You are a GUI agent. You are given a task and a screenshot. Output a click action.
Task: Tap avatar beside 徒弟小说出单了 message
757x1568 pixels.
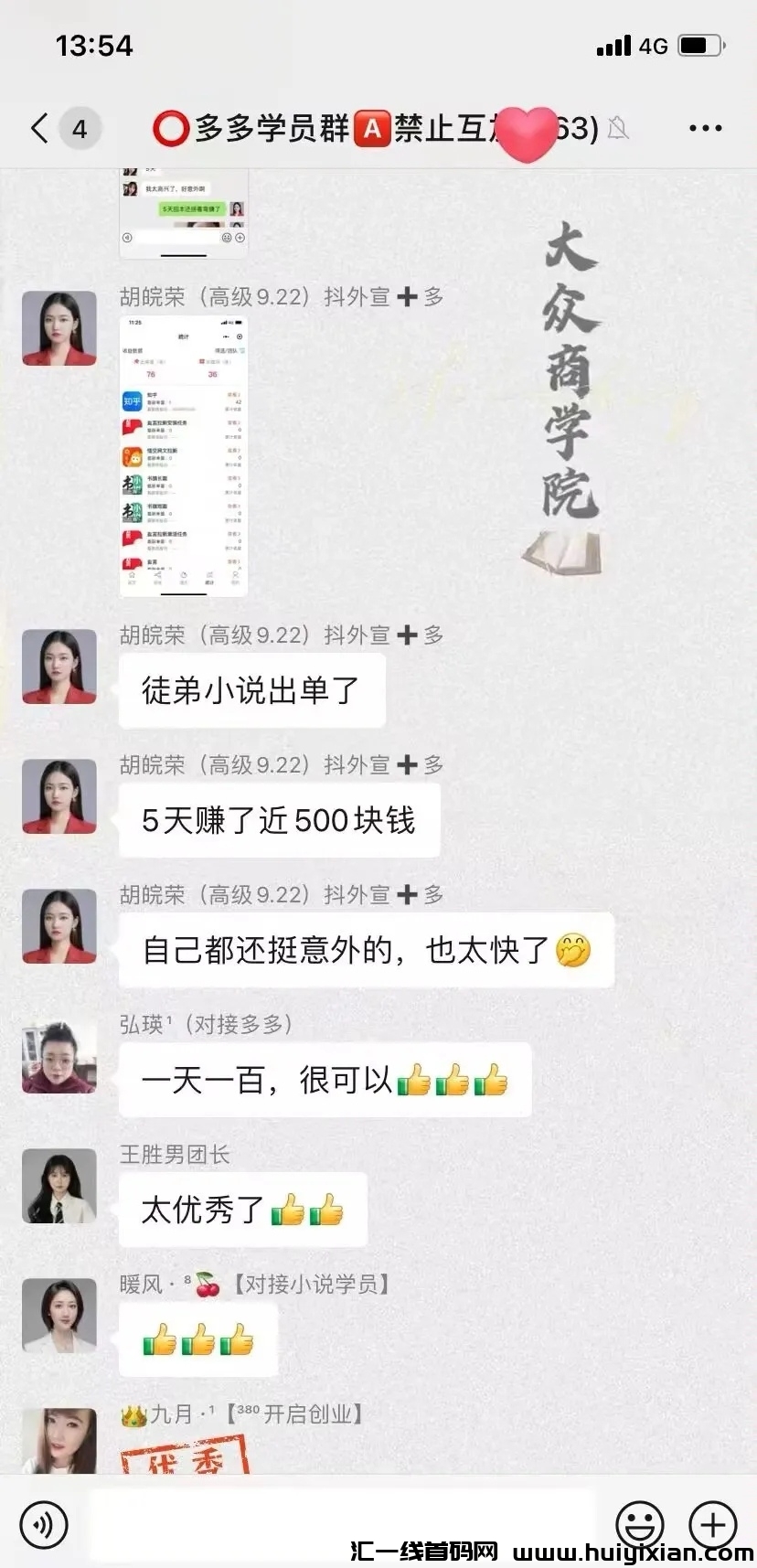[x=59, y=667]
